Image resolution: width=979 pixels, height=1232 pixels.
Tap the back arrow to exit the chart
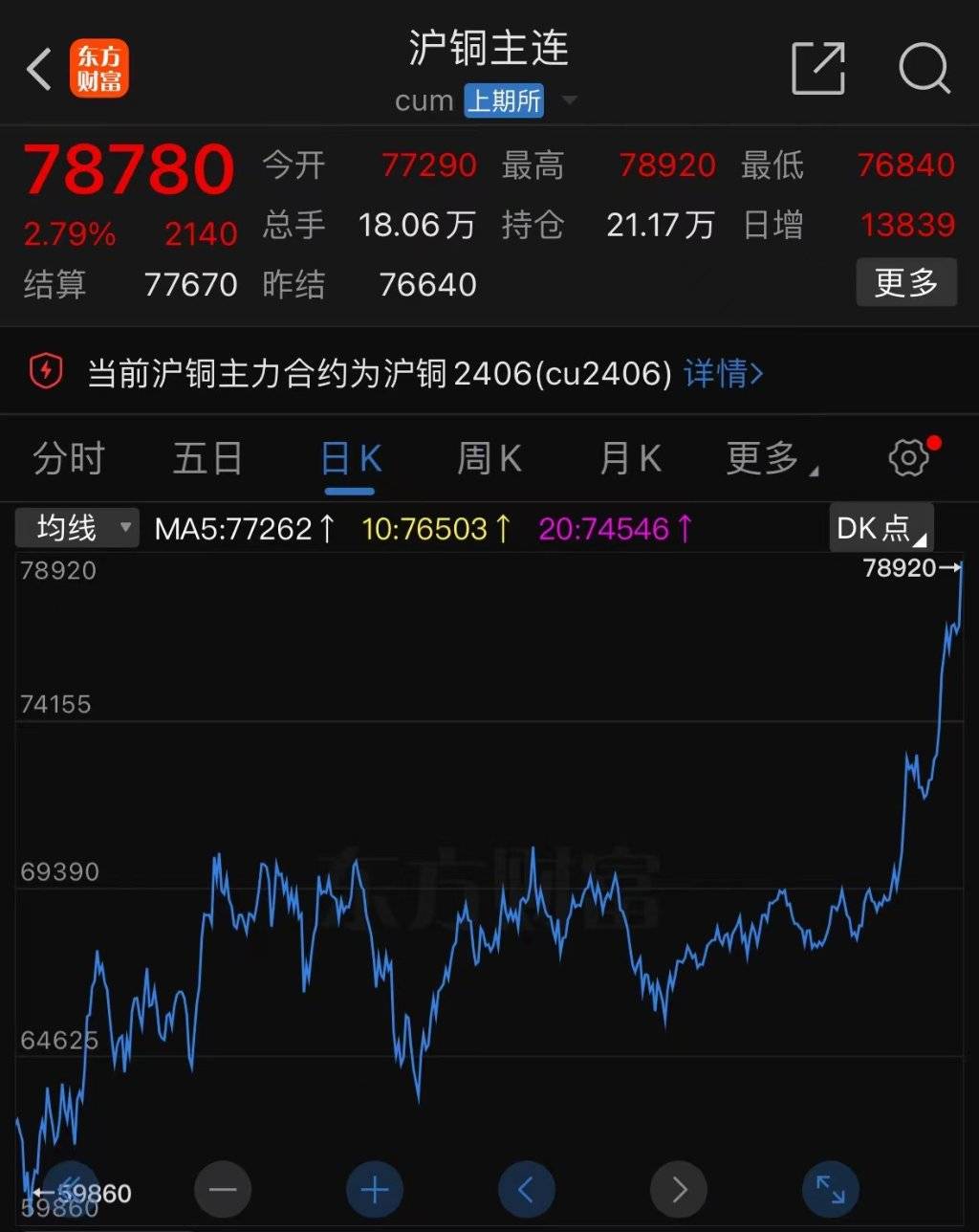coord(36,69)
